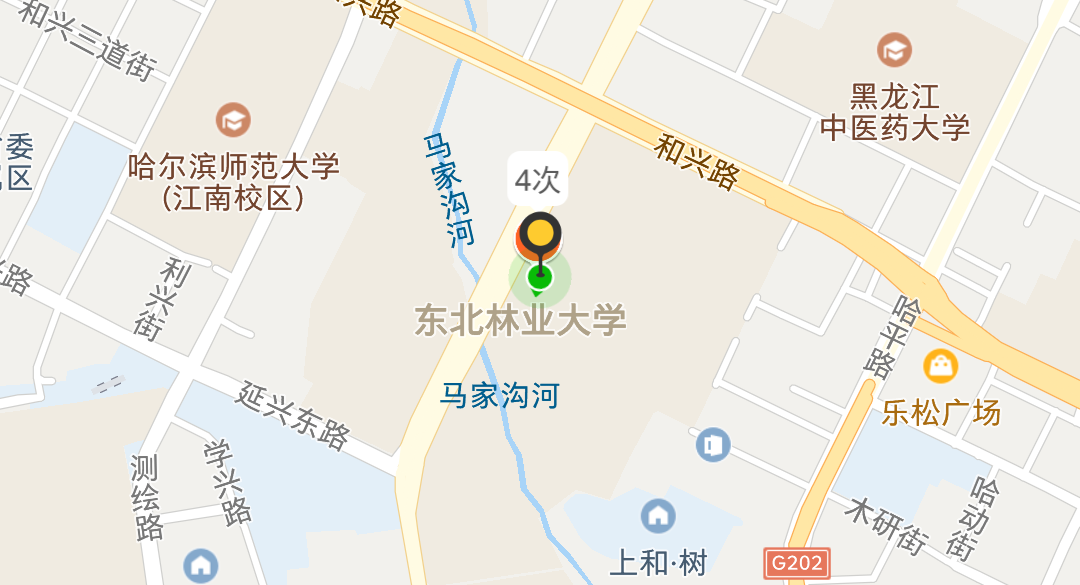The image size is (1080, 585).
Task: Select the 上和·树 residential point
Action: pyautogui.click(x=658, y=517)
